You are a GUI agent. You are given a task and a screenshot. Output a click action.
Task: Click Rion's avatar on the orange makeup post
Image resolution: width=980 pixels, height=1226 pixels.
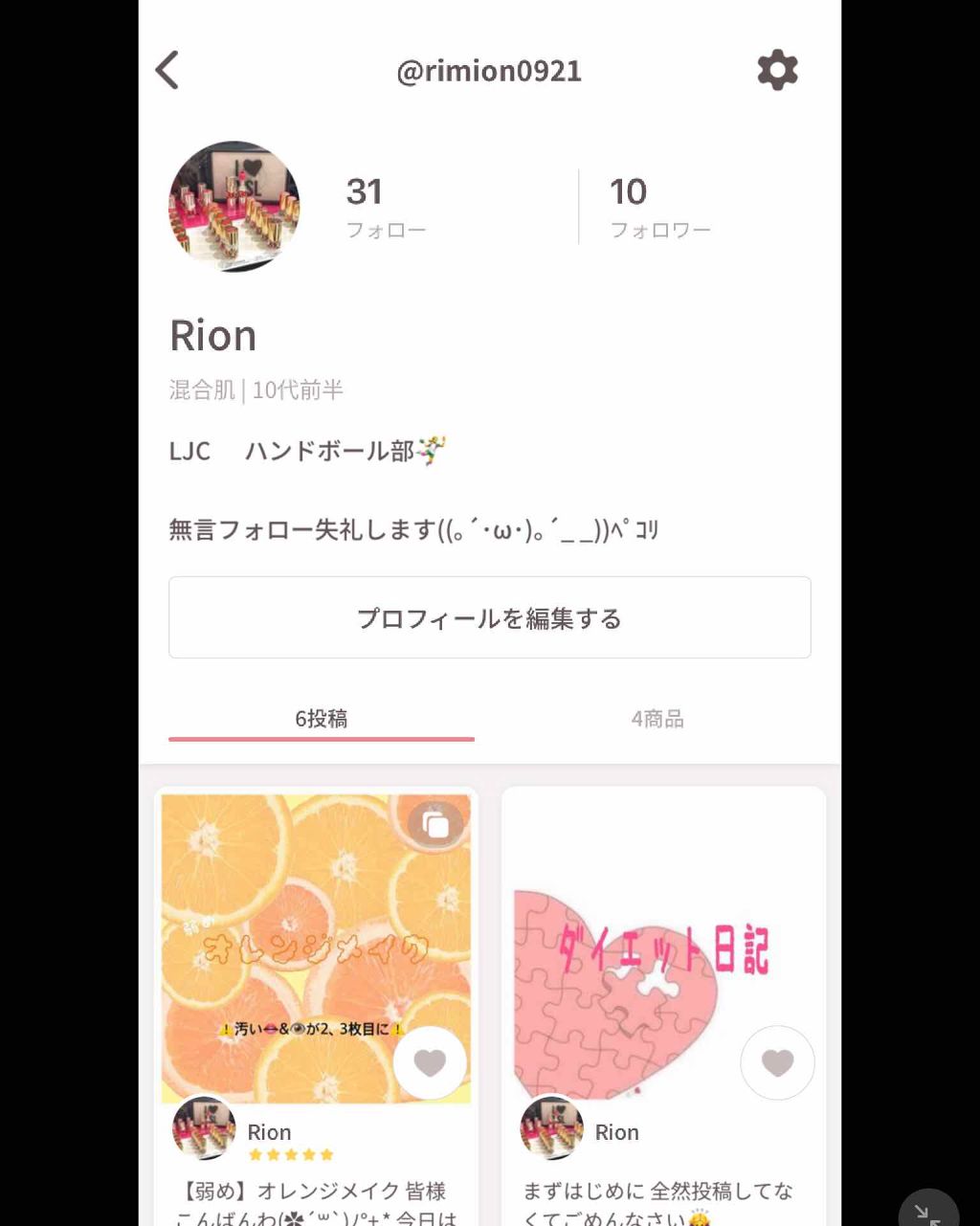pyautogui.click(x=204, y=1129)
